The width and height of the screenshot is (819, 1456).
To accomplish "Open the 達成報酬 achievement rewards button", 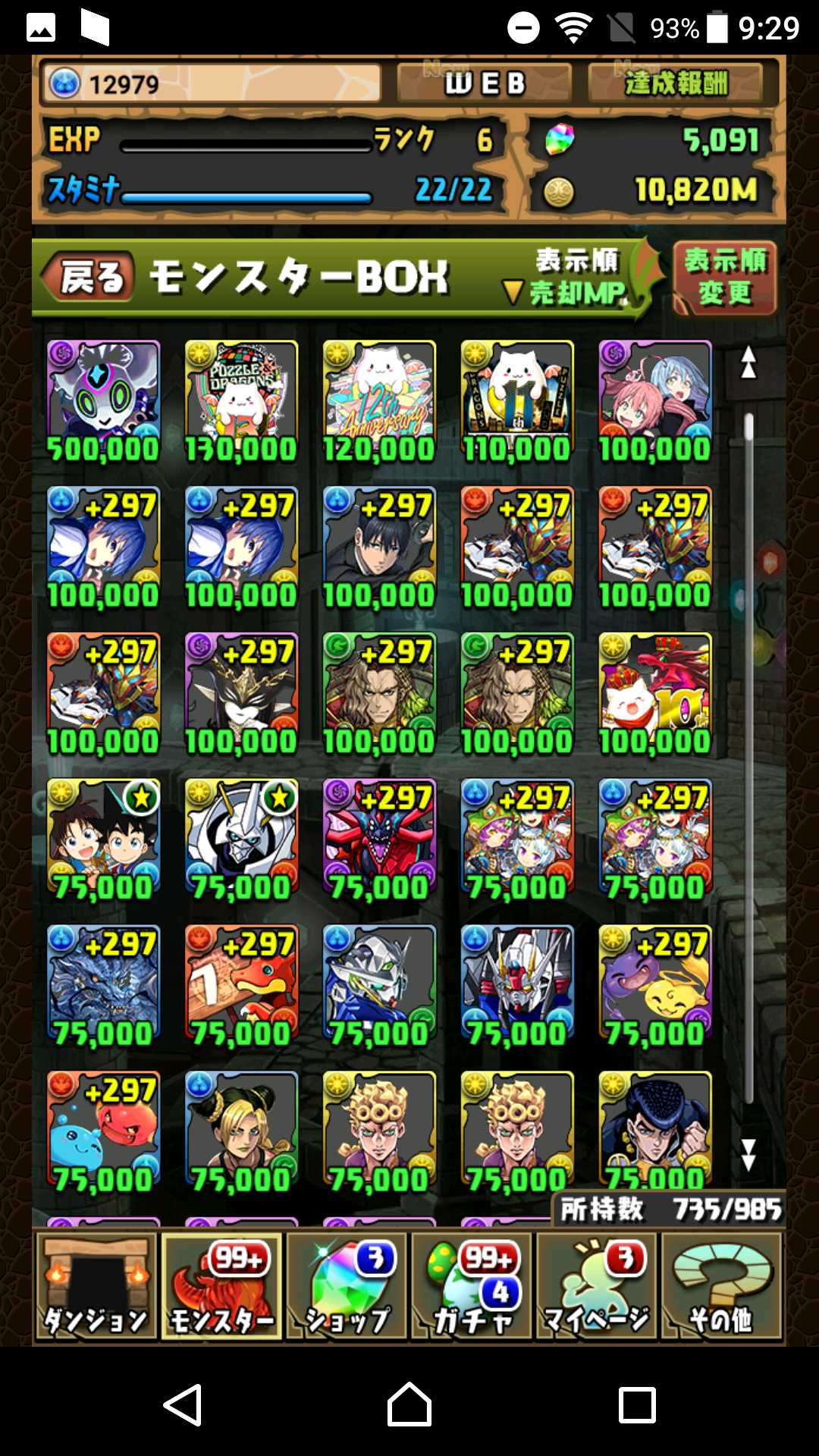I will pyautogui.click(x=675, y=83).
